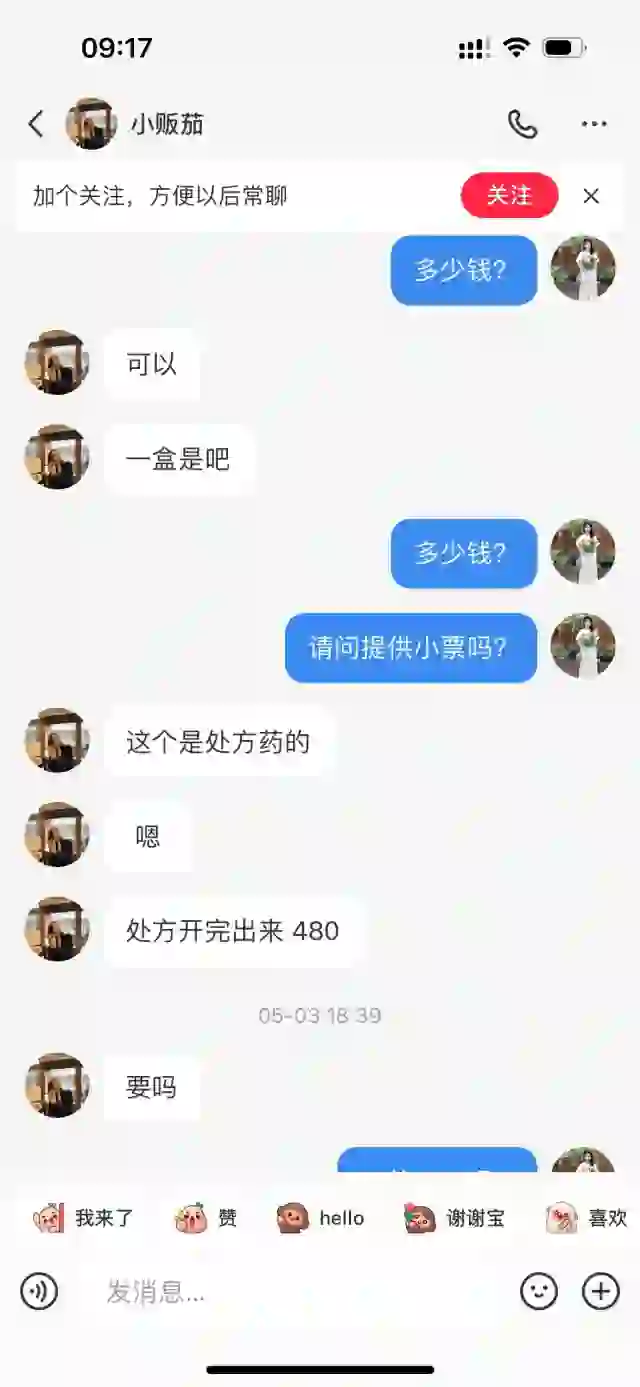Send the hello quick sticker reply
Viewport: 640px width, 1387px height.
click(321, 1218)
